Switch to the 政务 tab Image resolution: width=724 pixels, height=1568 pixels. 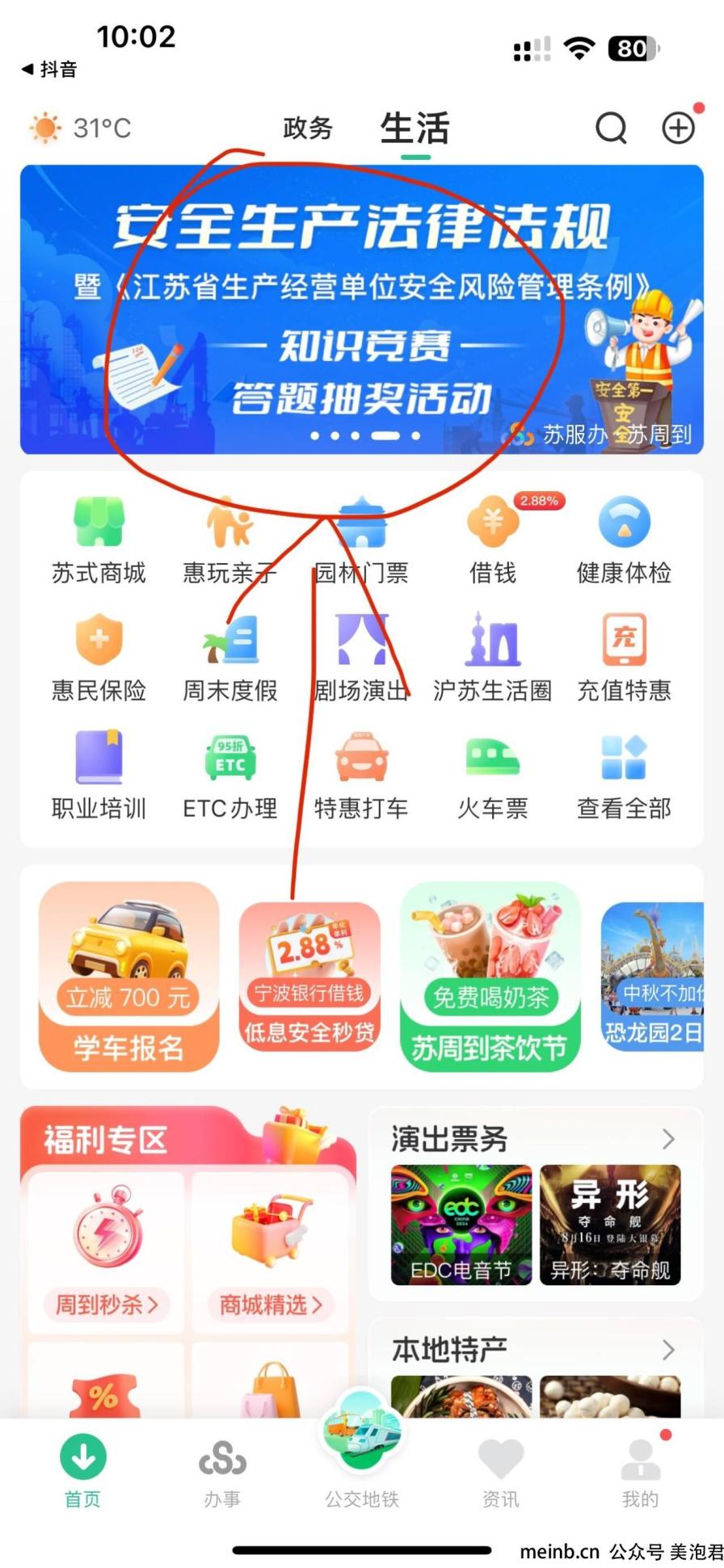click(x=307, y=128)
